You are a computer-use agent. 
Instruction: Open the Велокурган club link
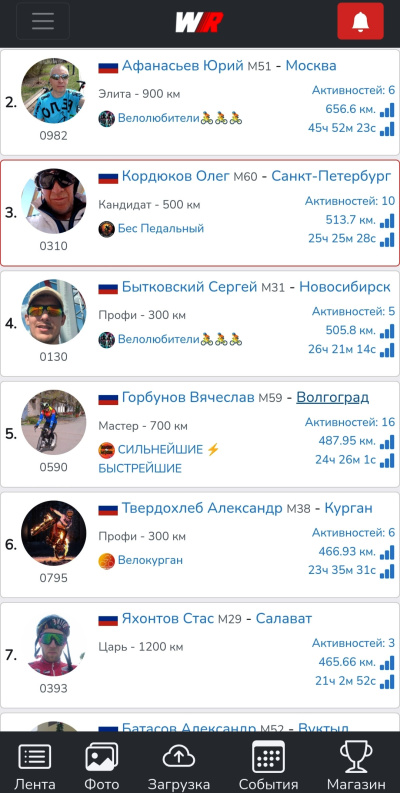tap(150, 560)
